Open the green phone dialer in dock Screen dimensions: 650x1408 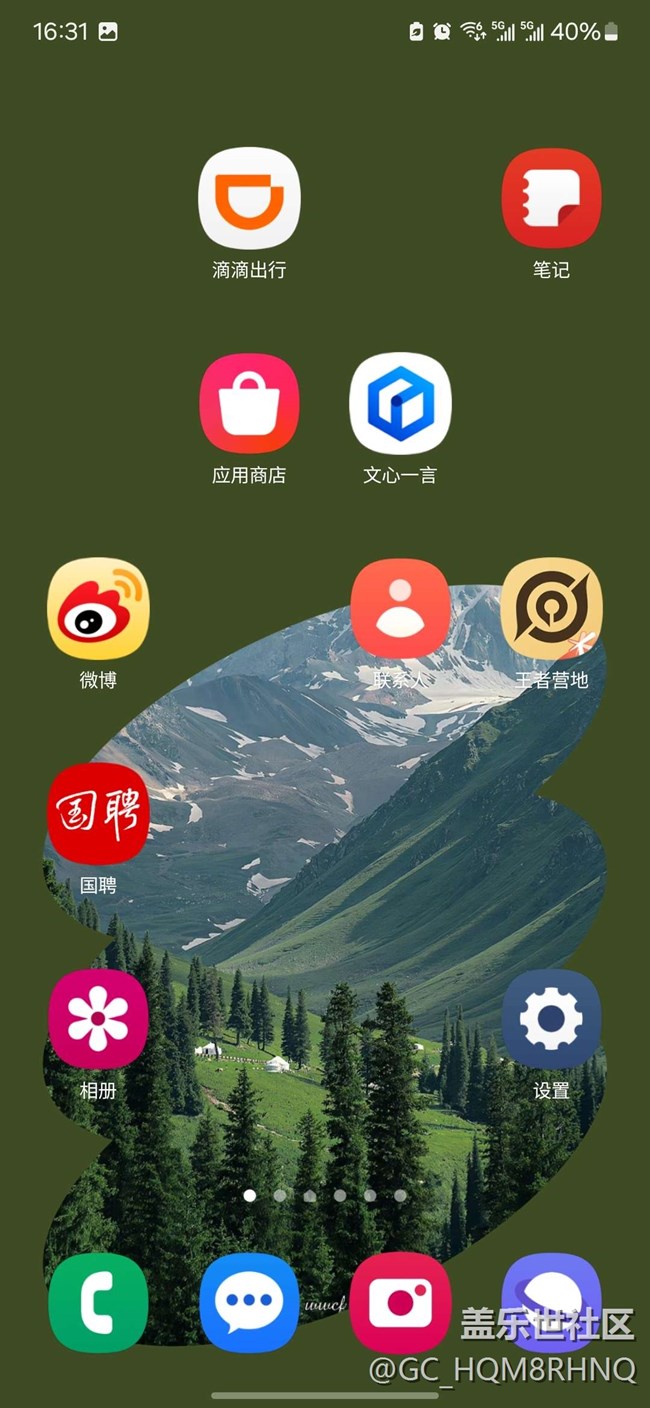click(98, 1302)
